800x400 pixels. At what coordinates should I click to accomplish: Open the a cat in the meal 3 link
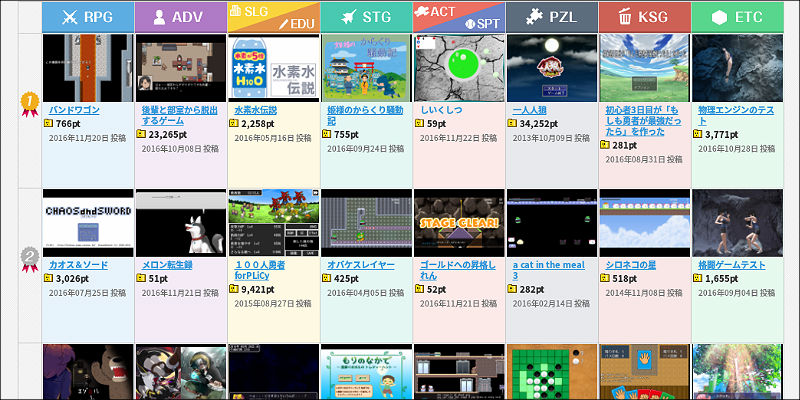click(x=548, y=270)
